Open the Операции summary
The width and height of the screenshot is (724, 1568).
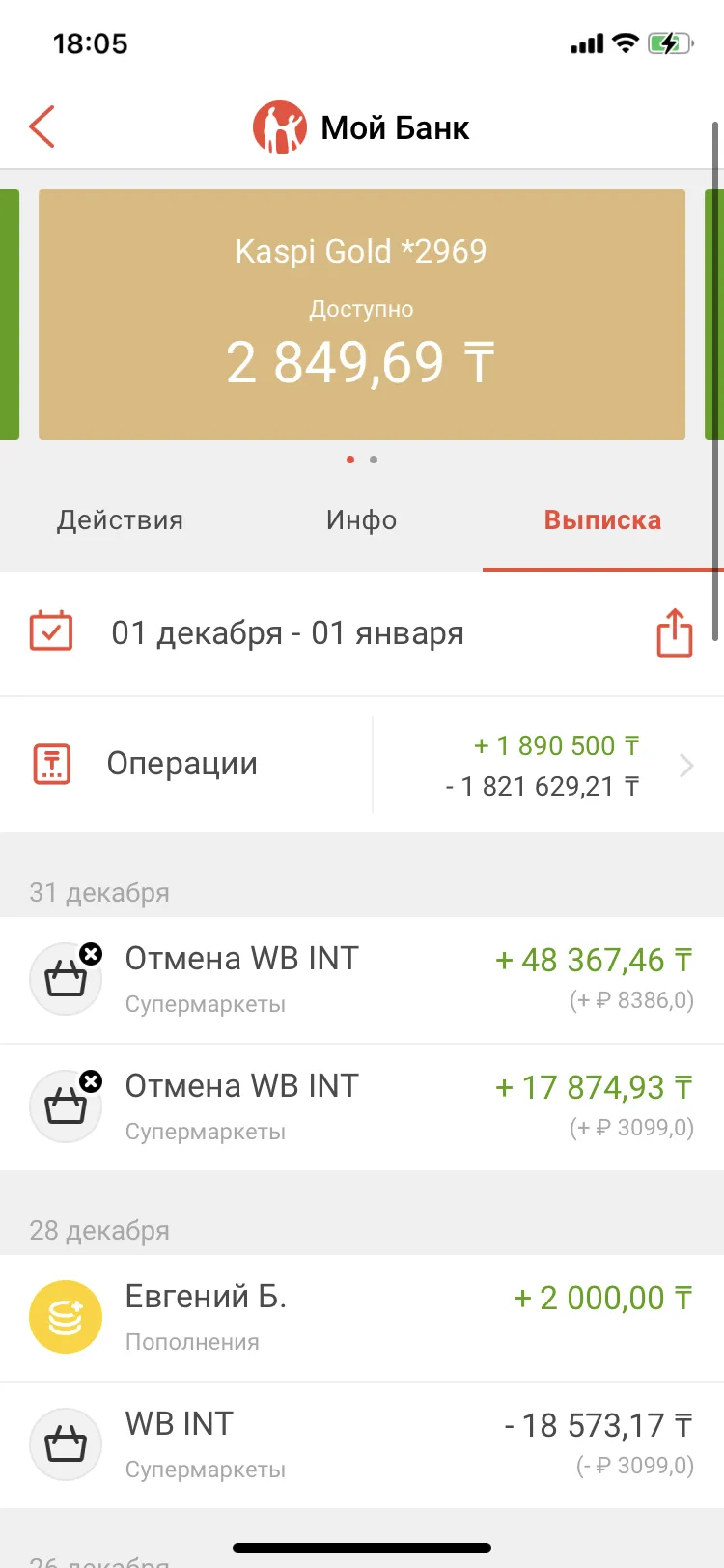point(362,765)
